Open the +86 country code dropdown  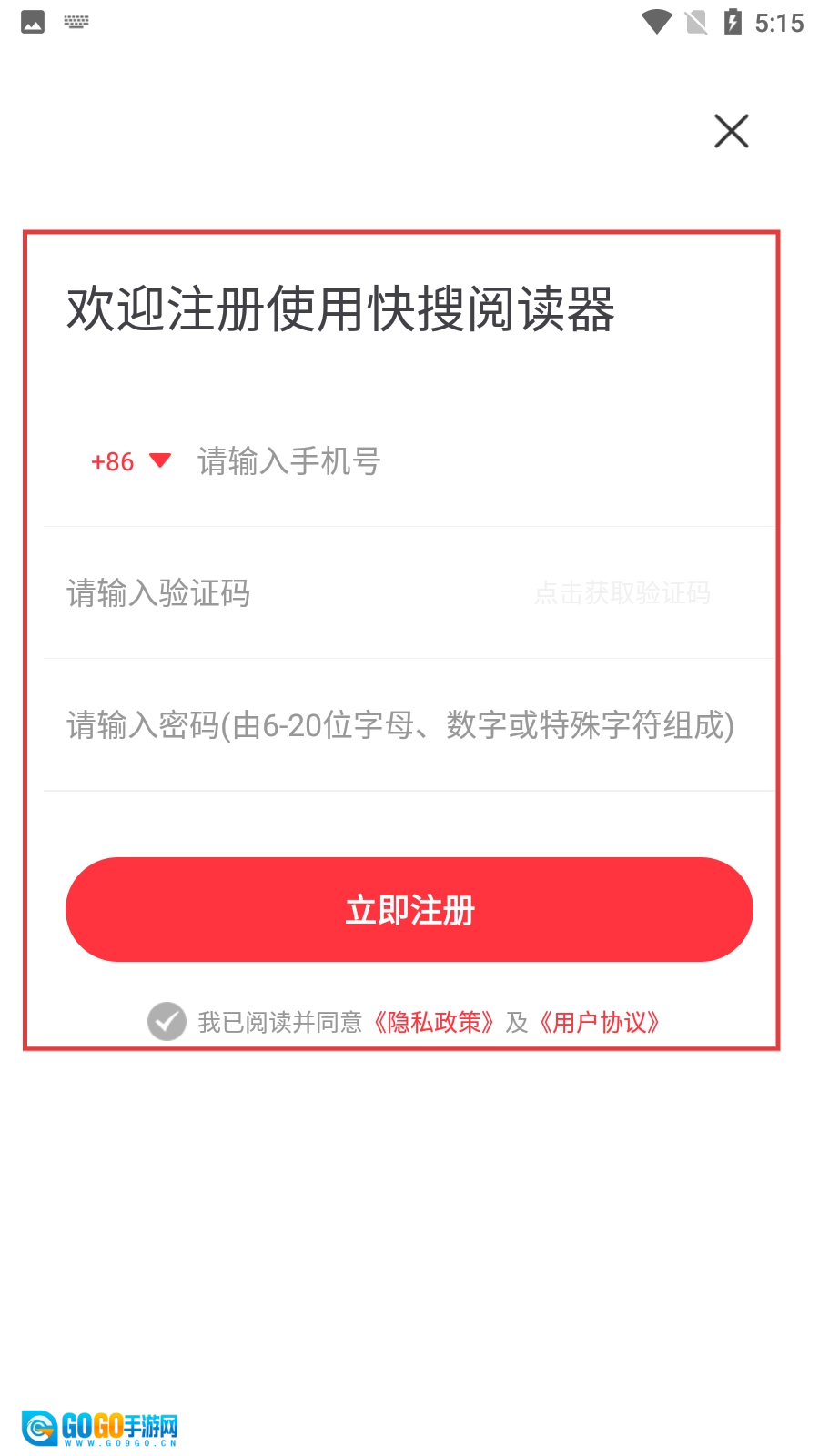point(131,461)
